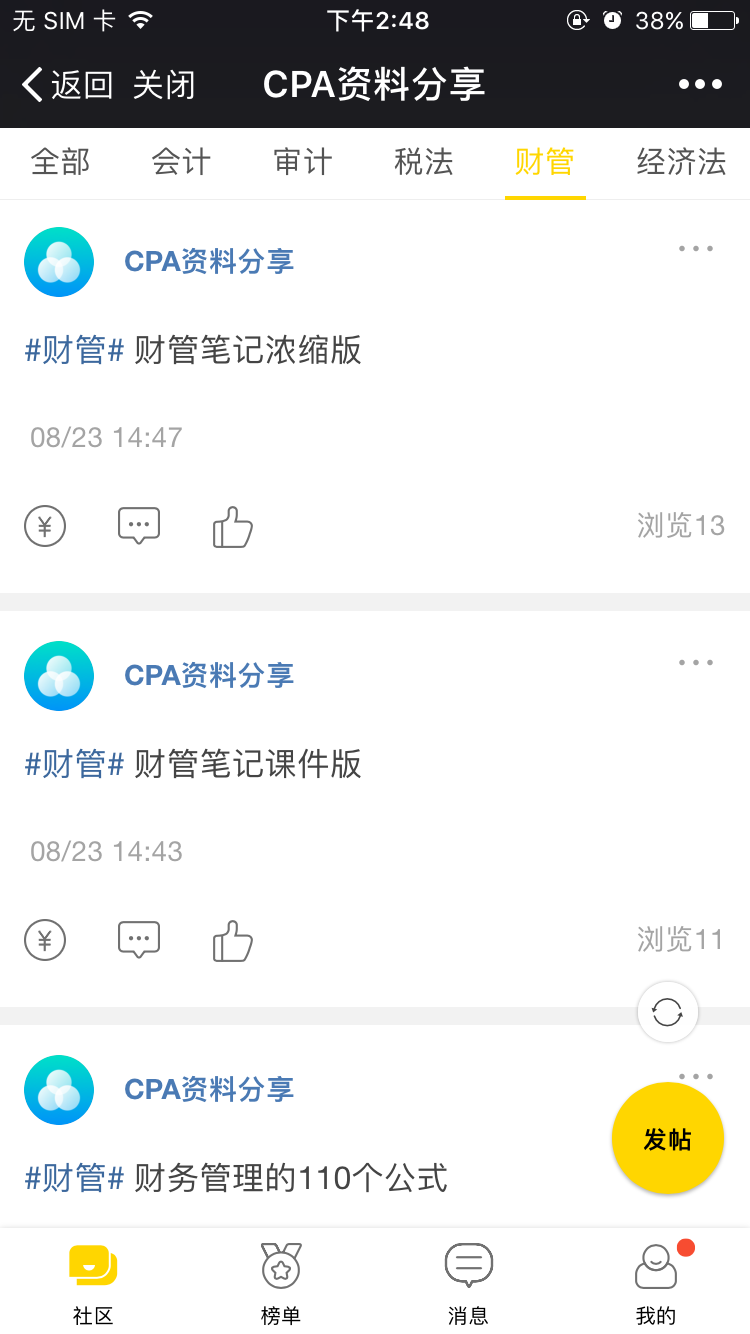
Task: Open the post 财管笔记浓缩版
Action: (x=247, y=350)
